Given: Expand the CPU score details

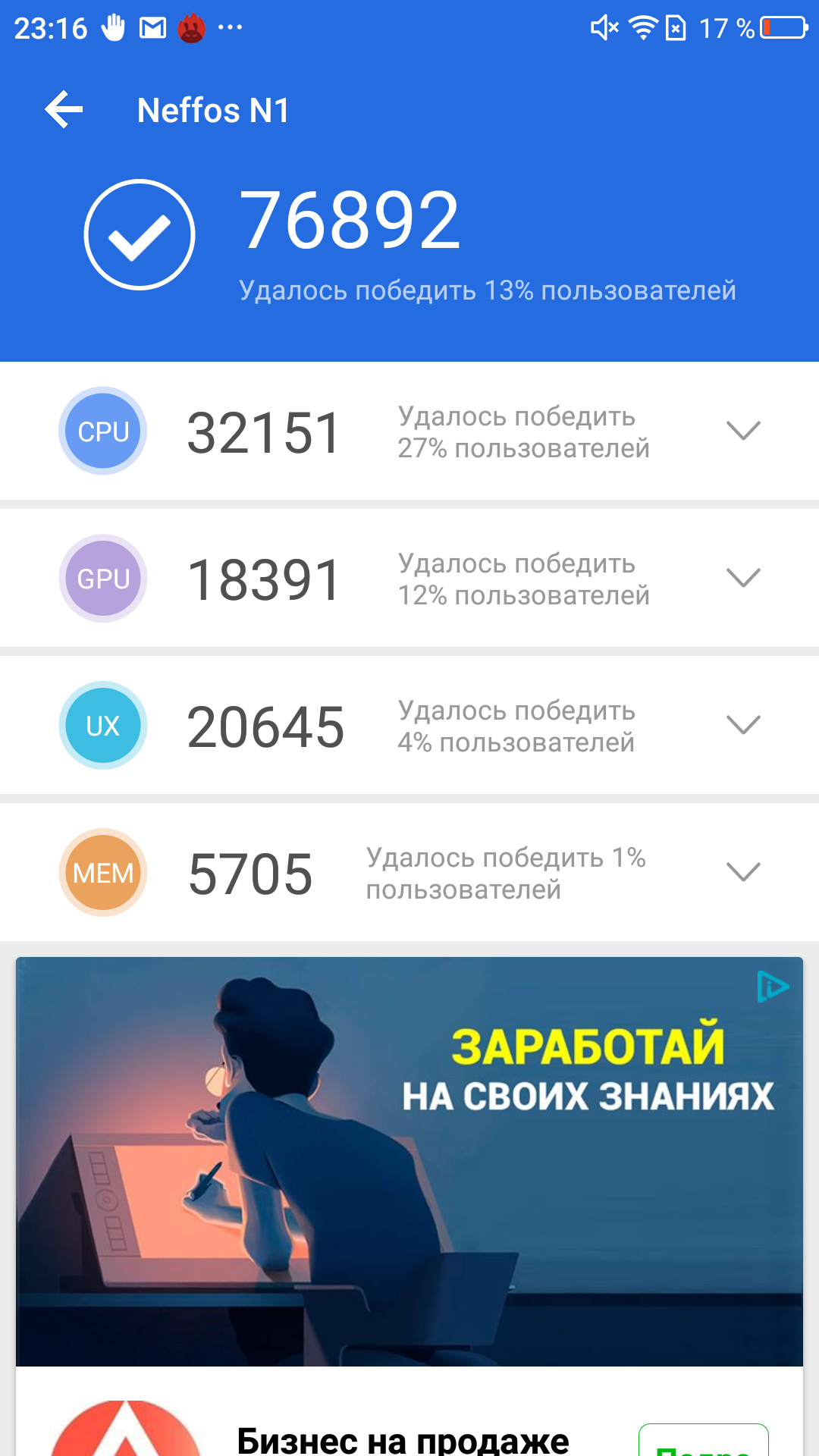Looking at the screenshot, I should 742,430.
